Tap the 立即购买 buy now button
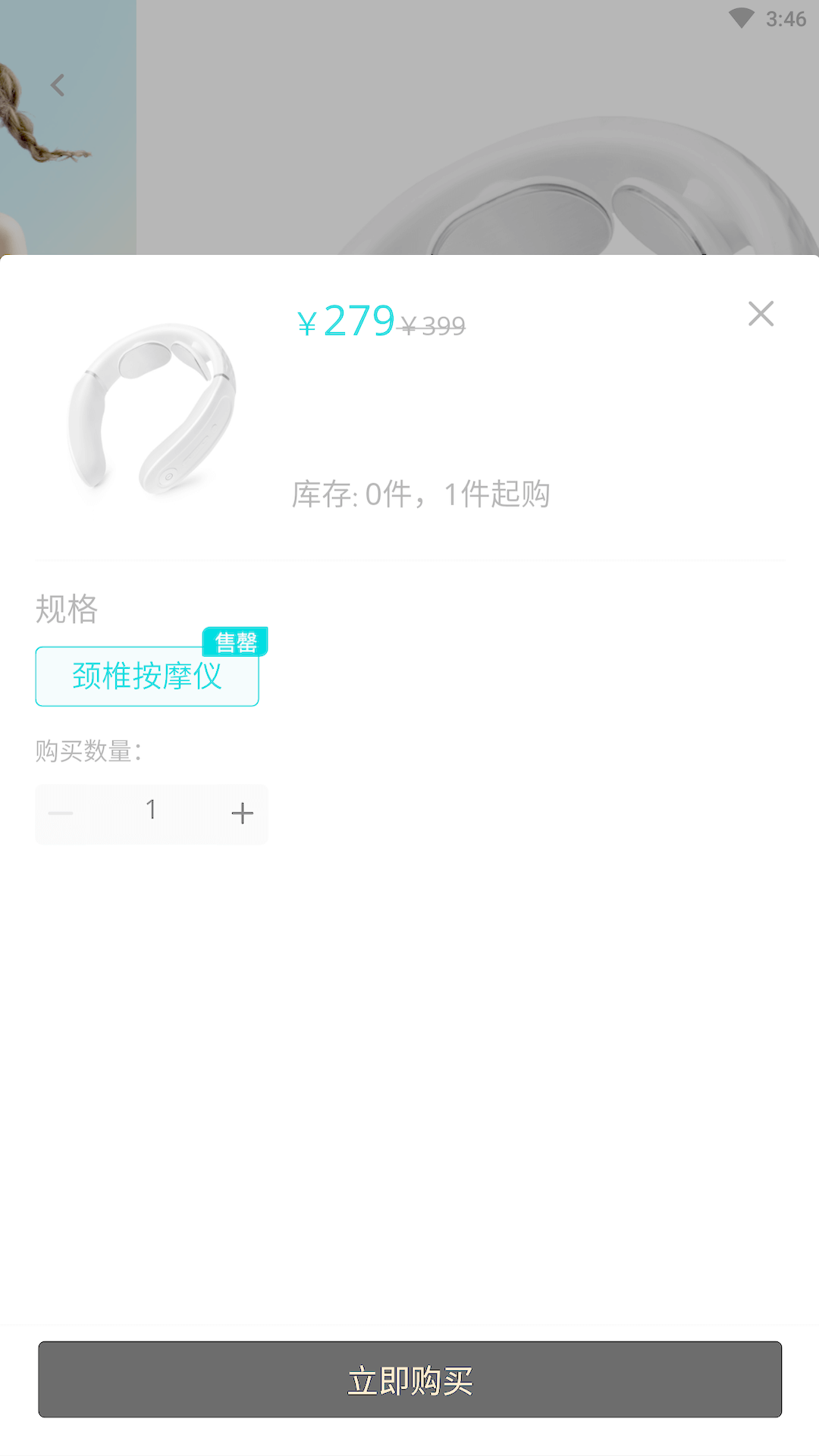 point(409,1380)
